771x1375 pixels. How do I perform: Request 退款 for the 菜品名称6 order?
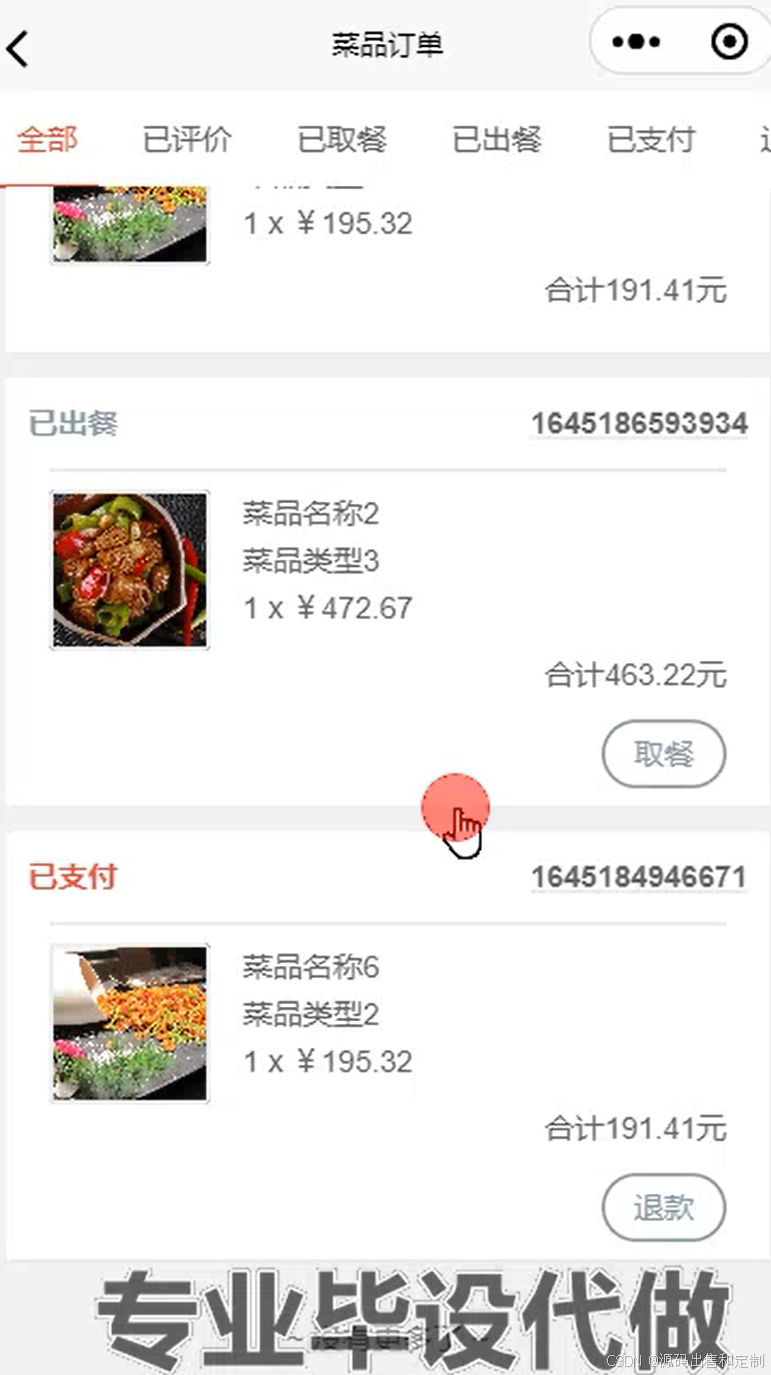click(x=663, y=1208)
